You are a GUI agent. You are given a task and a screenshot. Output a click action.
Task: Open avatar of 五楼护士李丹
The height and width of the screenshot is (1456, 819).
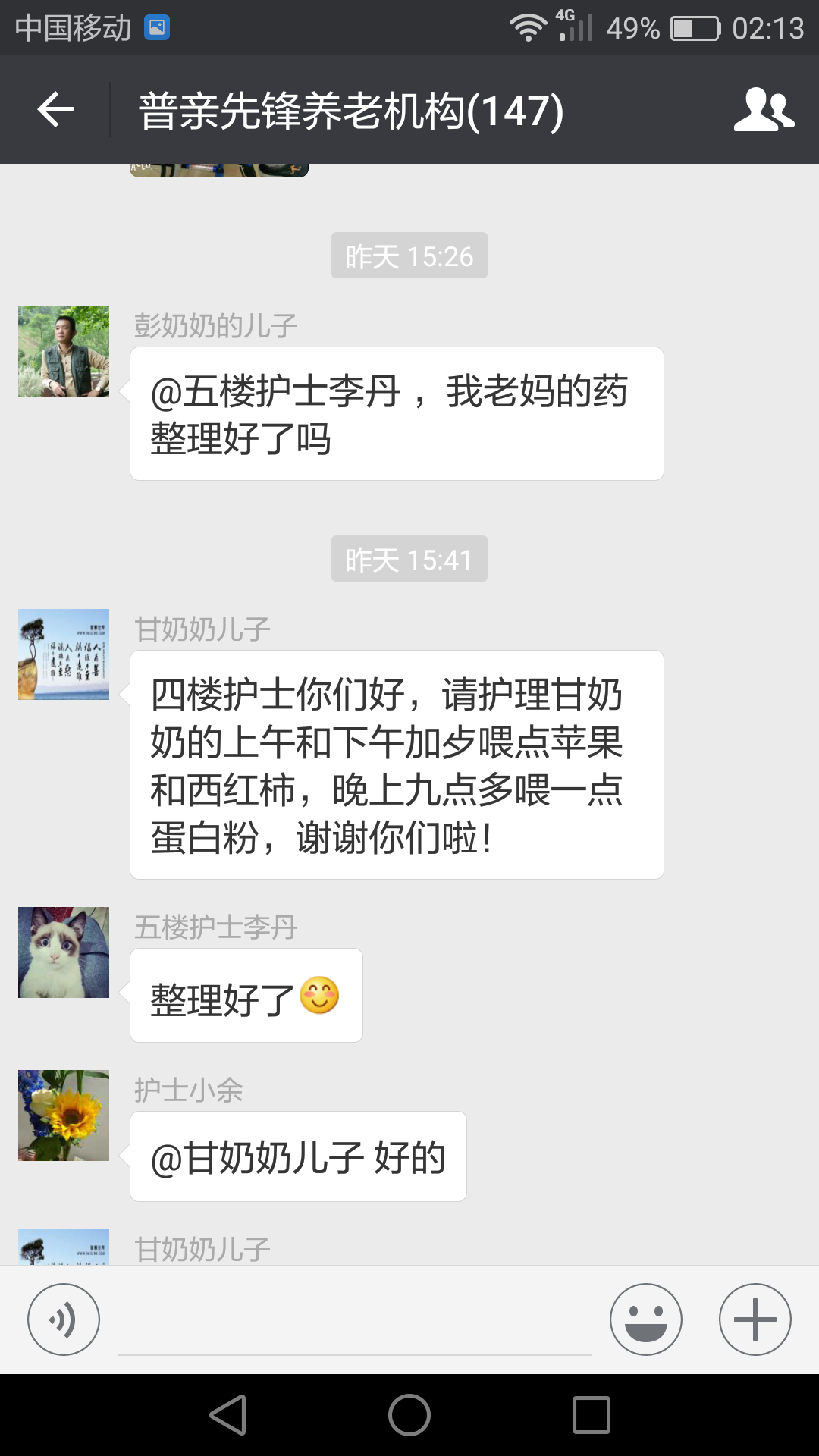click(x=64, y=952)
